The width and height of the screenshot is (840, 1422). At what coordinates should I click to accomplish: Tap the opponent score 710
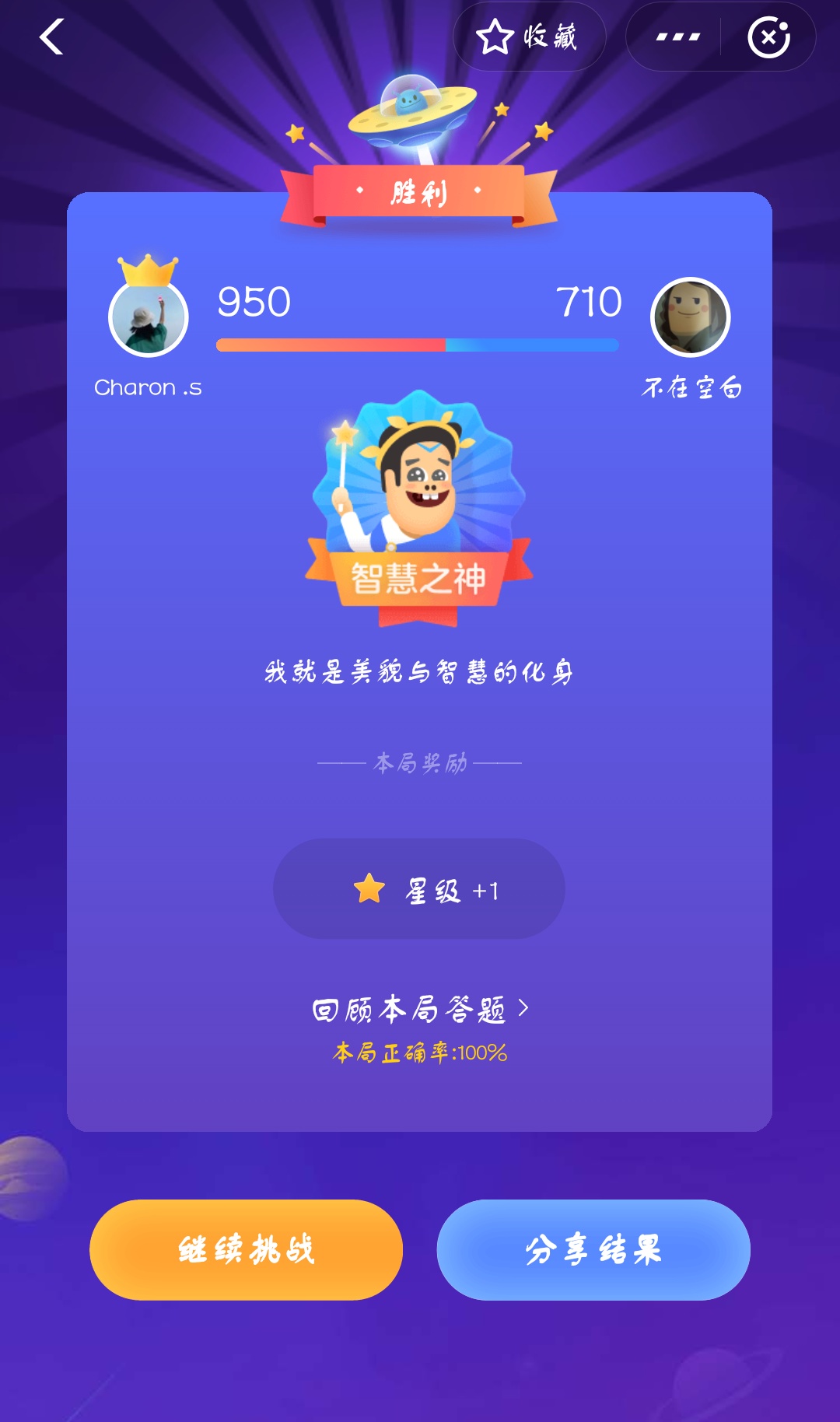(x=589, y=302)
